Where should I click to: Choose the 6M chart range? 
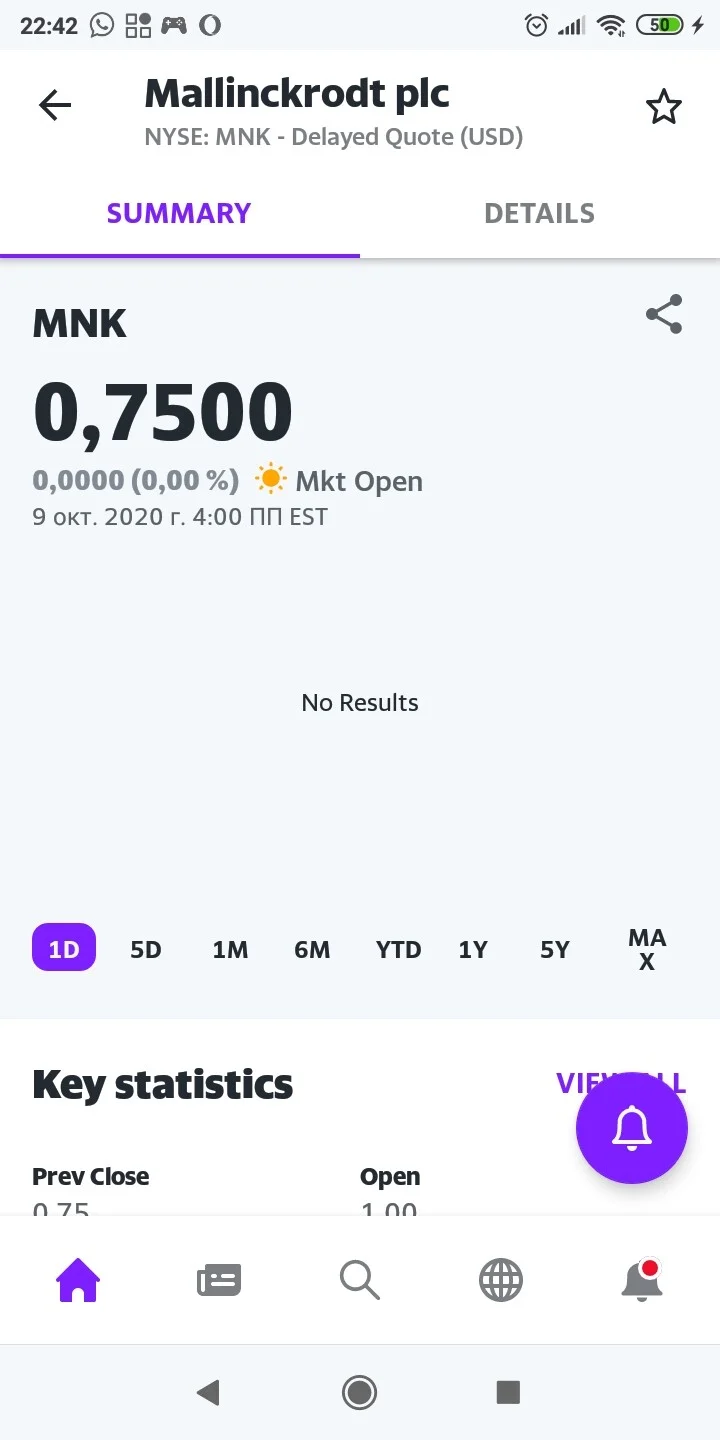(x=312, y=949)
